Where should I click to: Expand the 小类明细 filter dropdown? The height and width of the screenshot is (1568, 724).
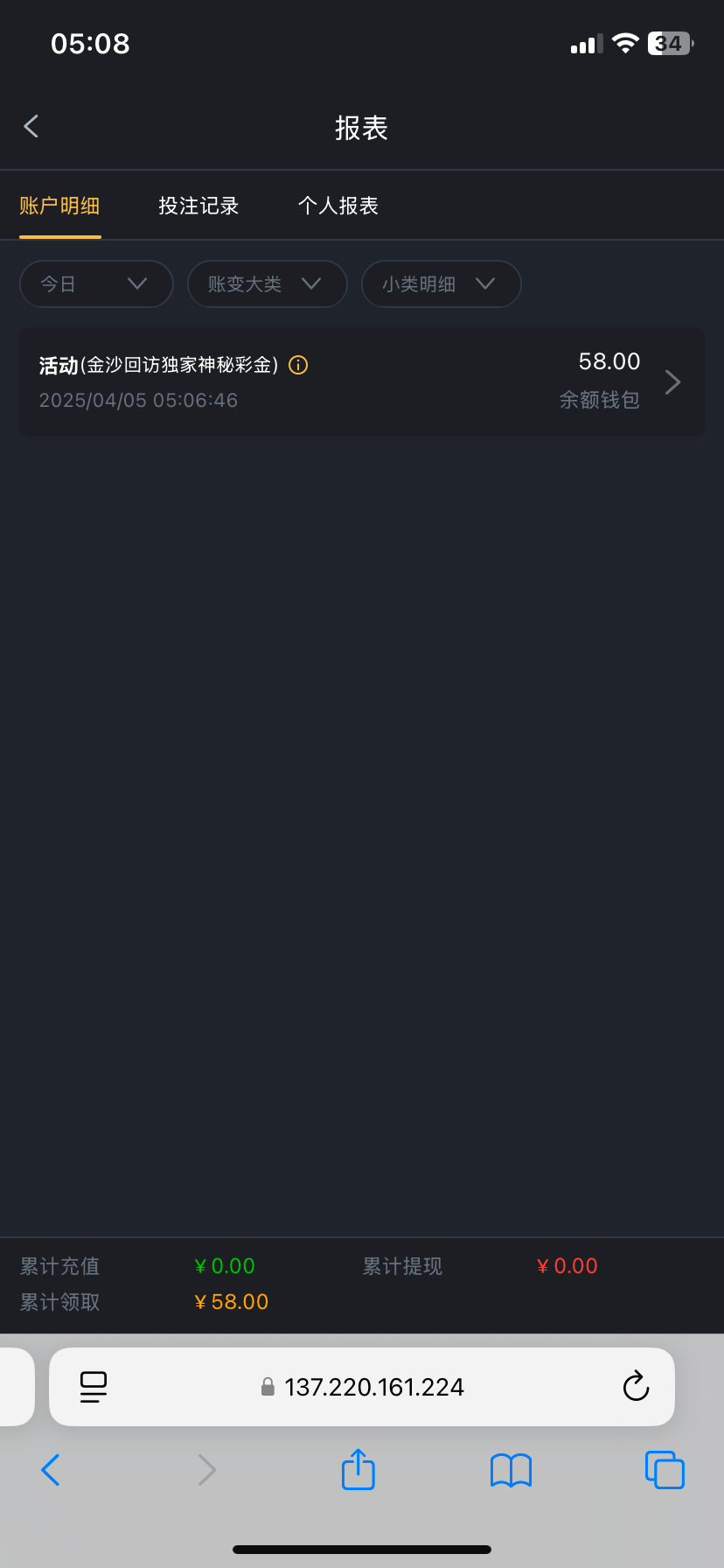[441, 284]
